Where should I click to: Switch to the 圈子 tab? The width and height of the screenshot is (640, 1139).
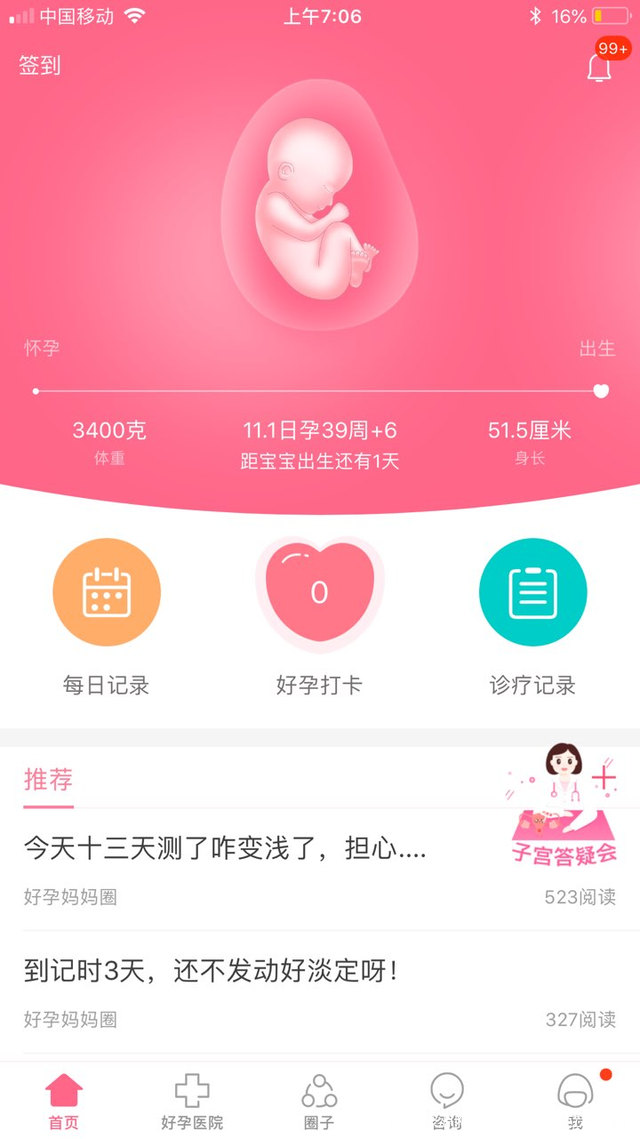(x=319, y=1101)
